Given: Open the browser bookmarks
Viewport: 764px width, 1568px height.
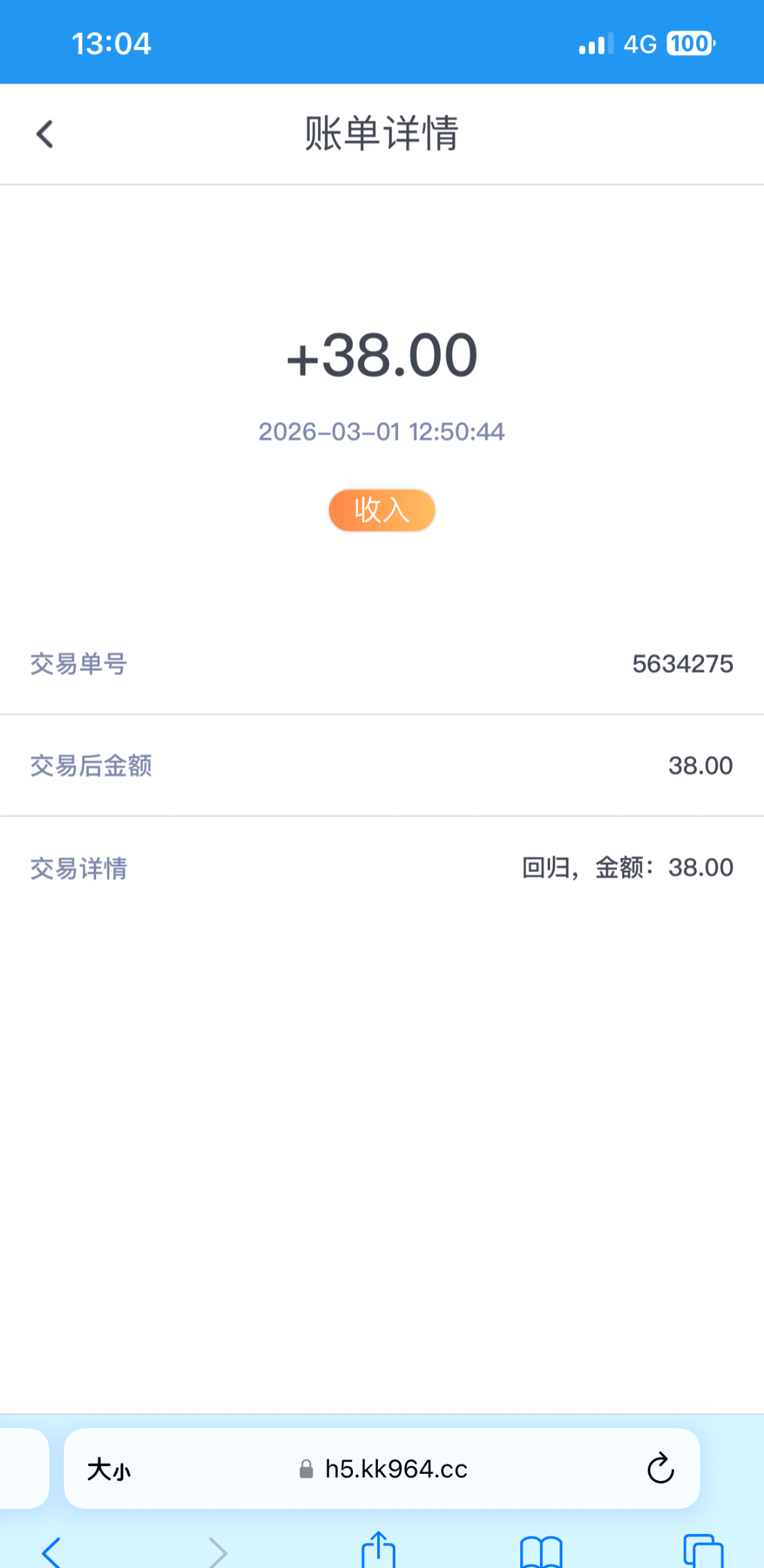Looking at the screenshot, I should (x=541, y=1552).
